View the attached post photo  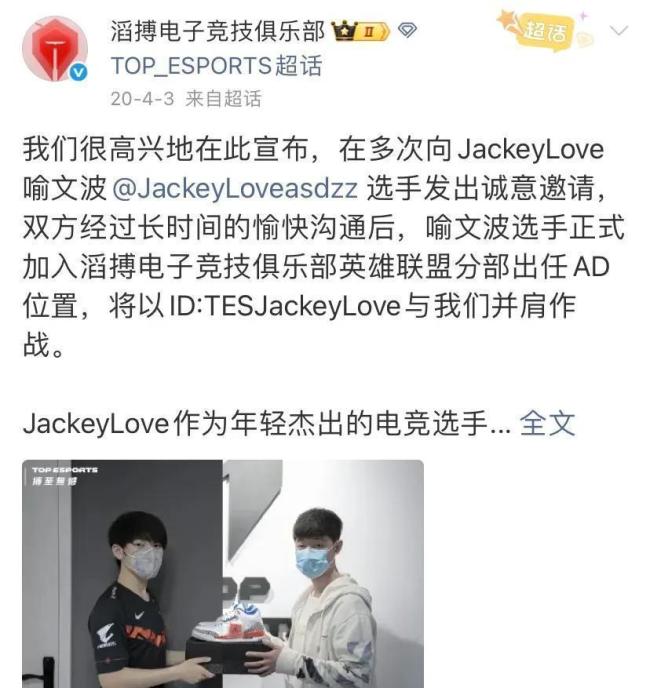click(222, 573)
